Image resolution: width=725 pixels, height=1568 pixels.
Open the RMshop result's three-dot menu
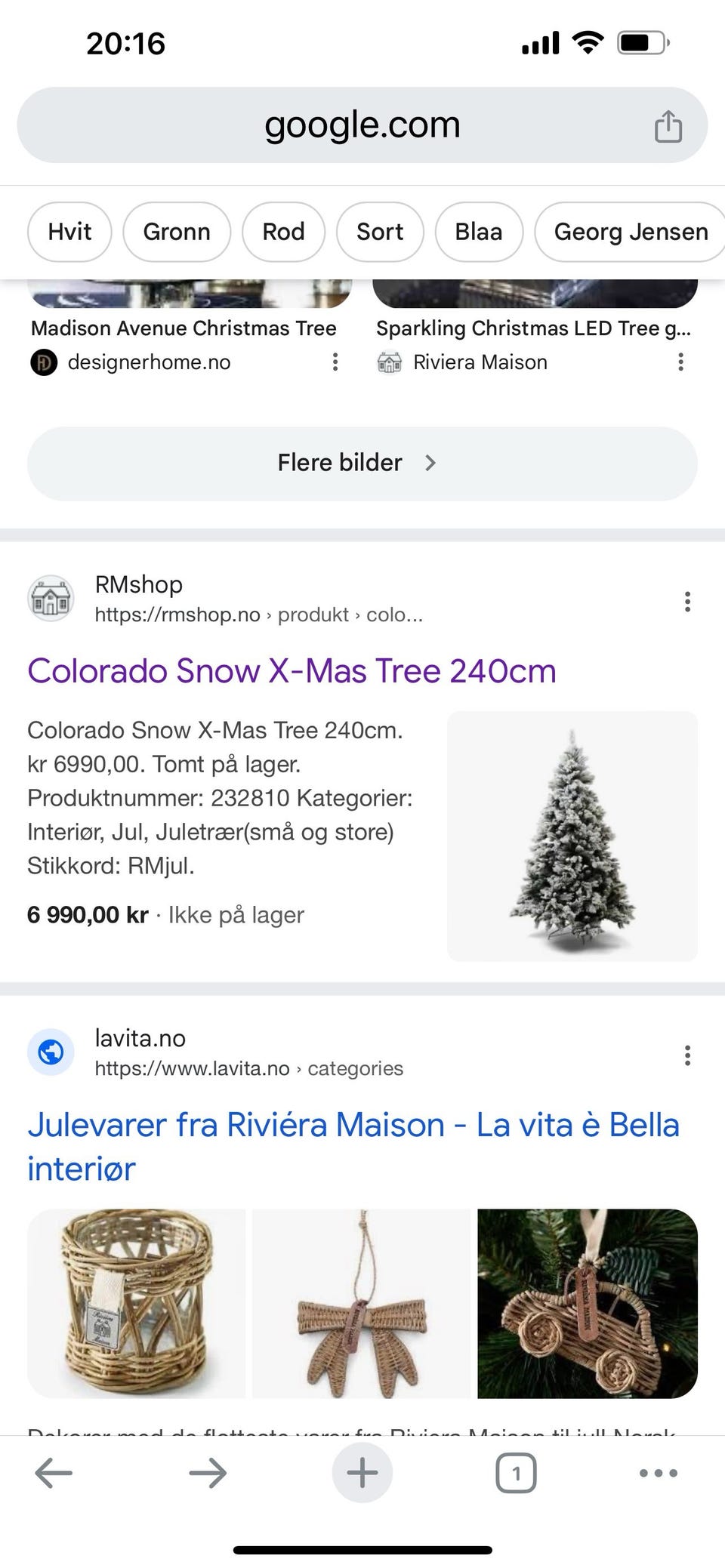tap(686, 602)
